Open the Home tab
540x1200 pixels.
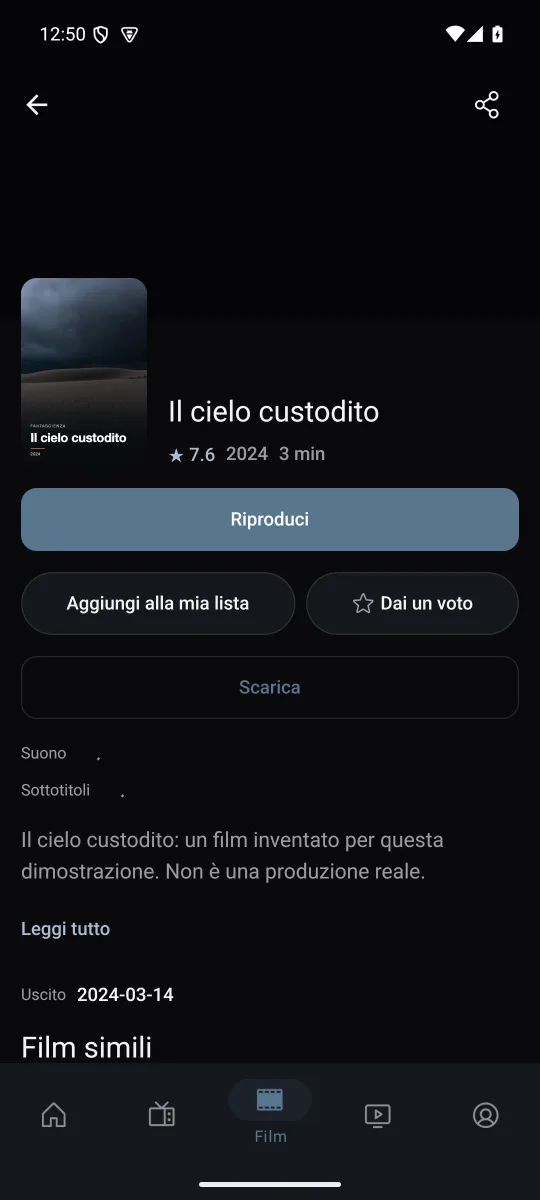(54, 1114)
